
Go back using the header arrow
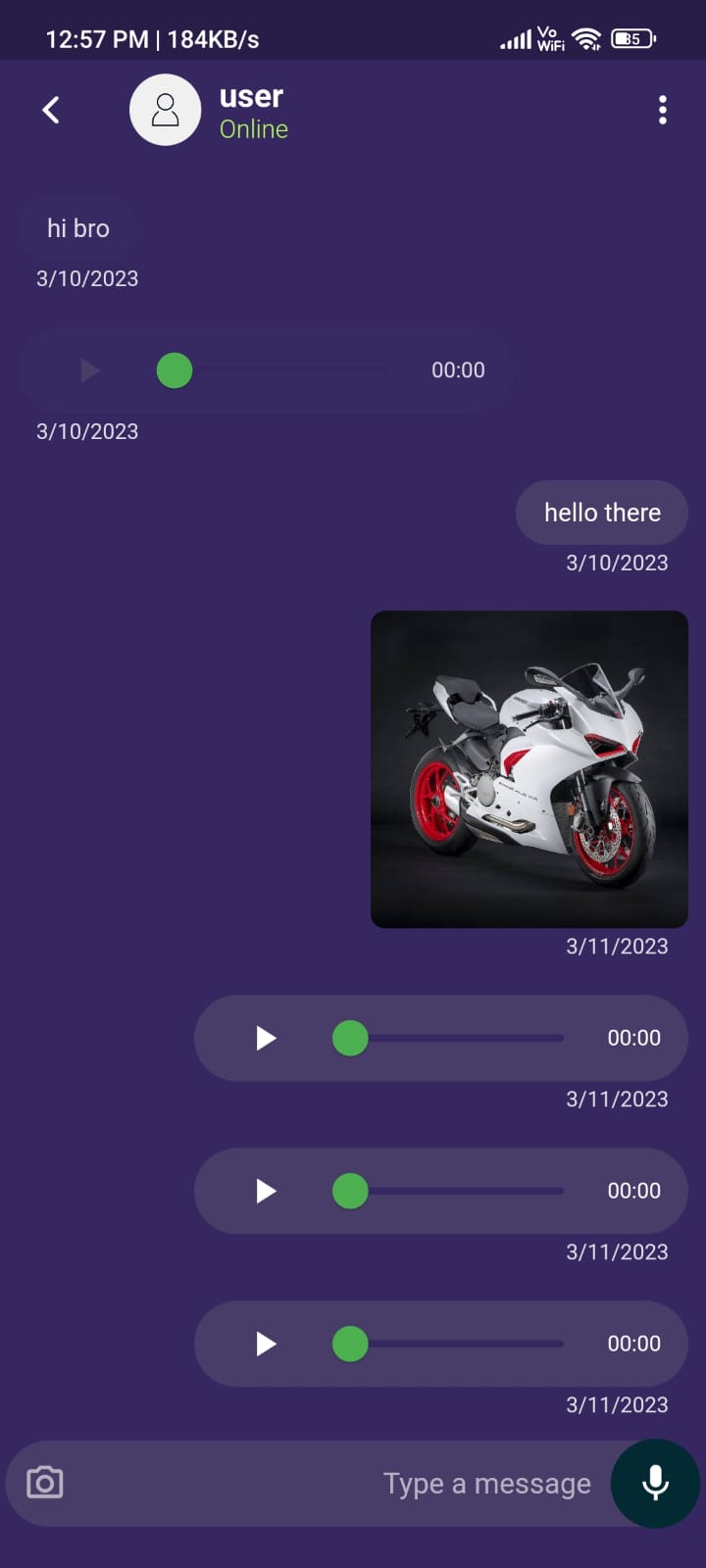(51, 110)
